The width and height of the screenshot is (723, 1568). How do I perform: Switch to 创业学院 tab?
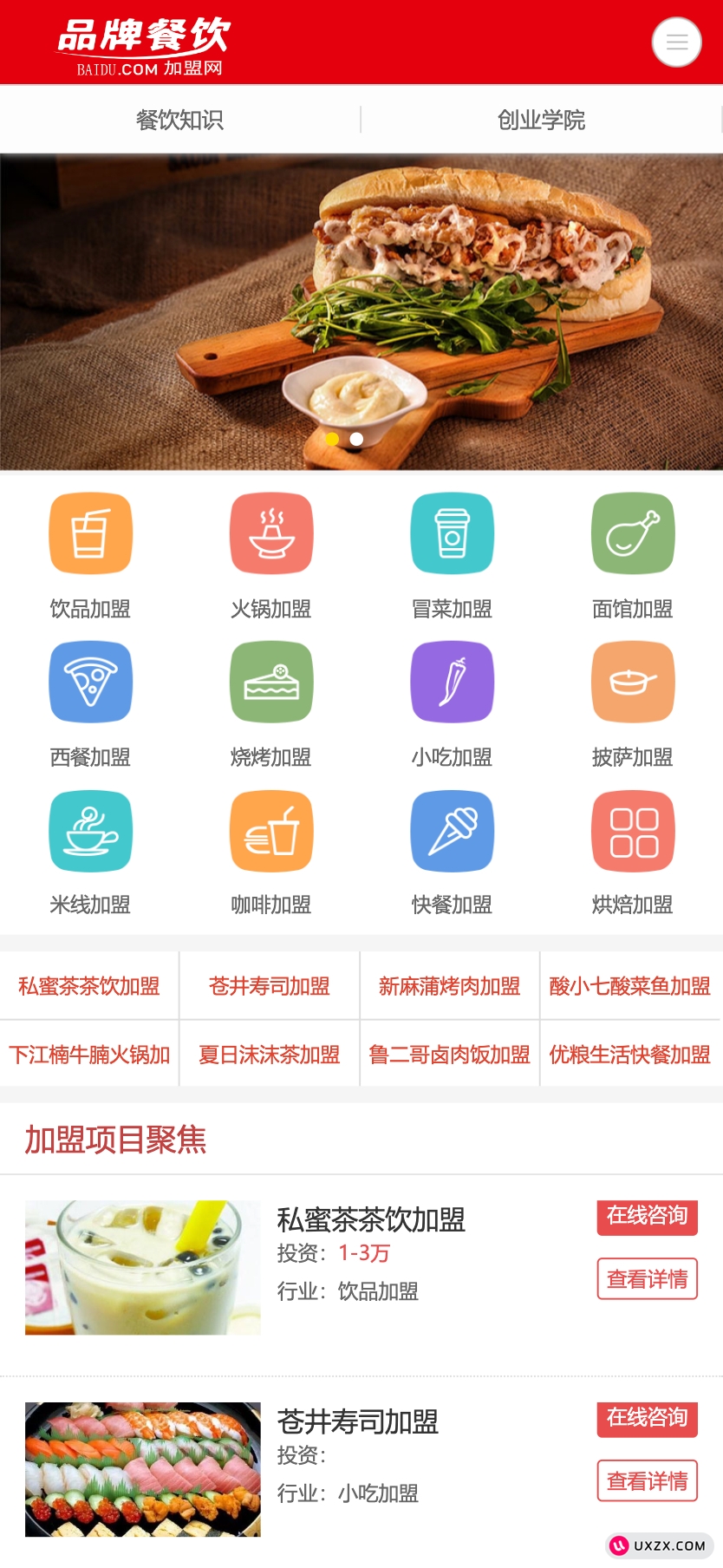(541, 120)
